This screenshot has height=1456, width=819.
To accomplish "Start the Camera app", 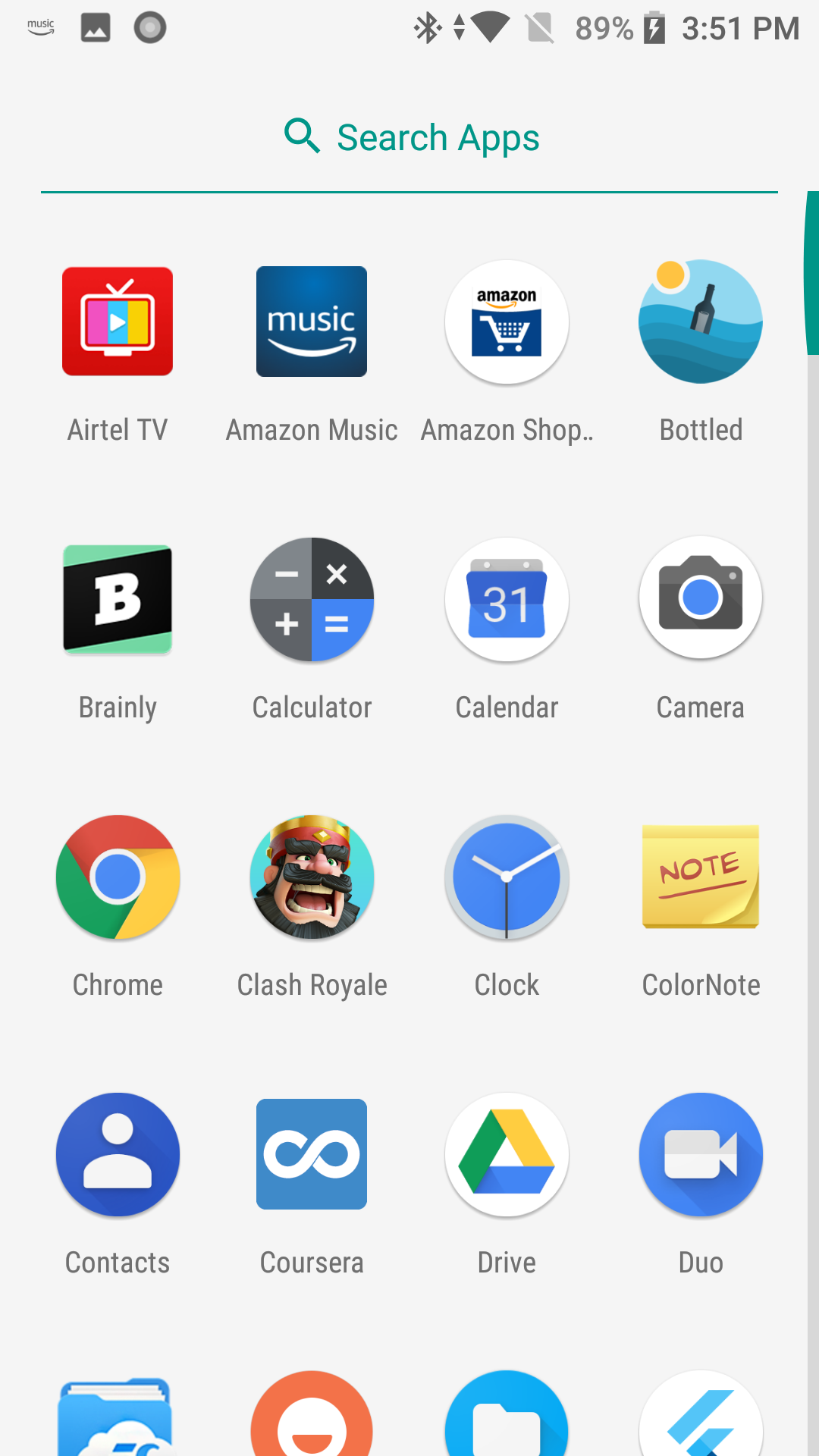I will pyautogui.click(x=700, y=599).
